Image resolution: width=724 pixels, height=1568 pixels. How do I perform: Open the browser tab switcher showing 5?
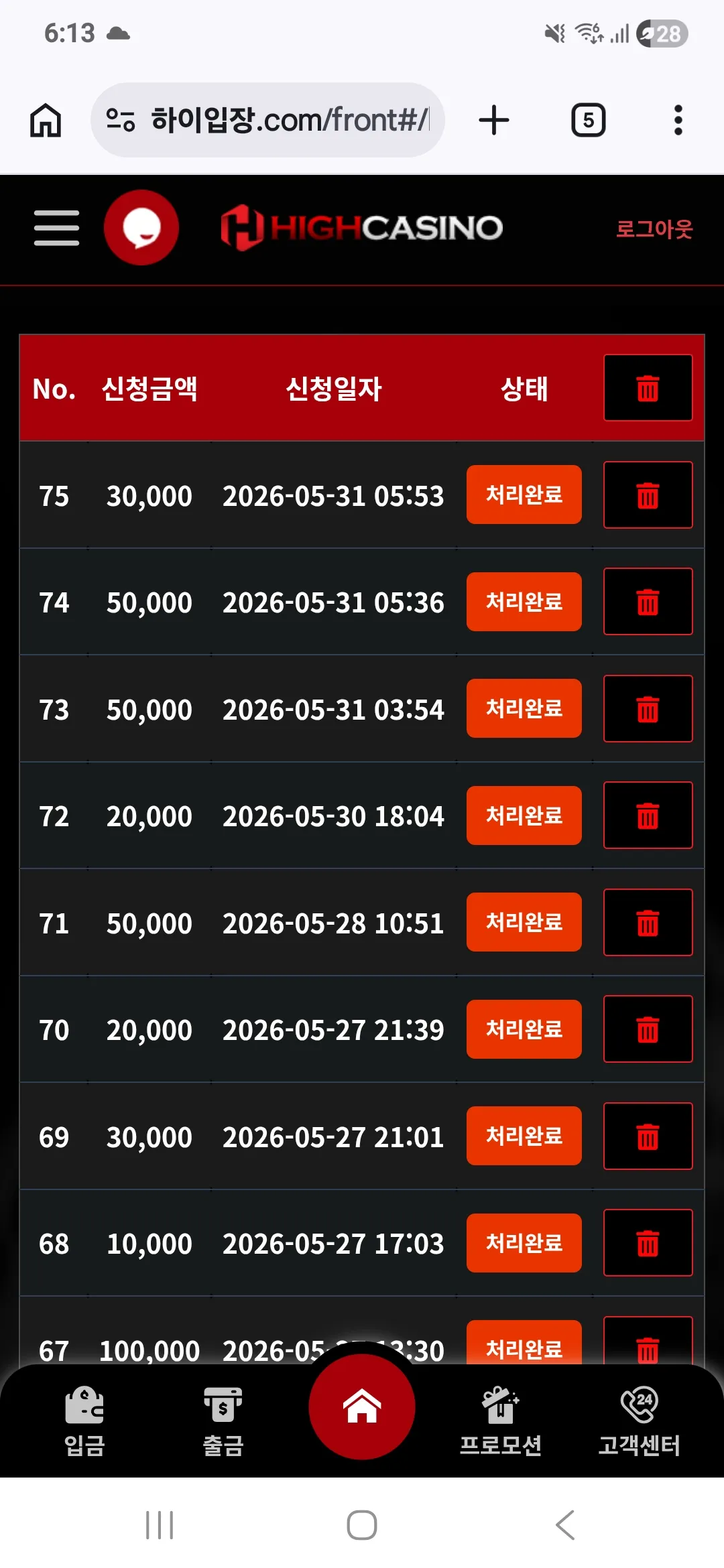pos(589,121)
